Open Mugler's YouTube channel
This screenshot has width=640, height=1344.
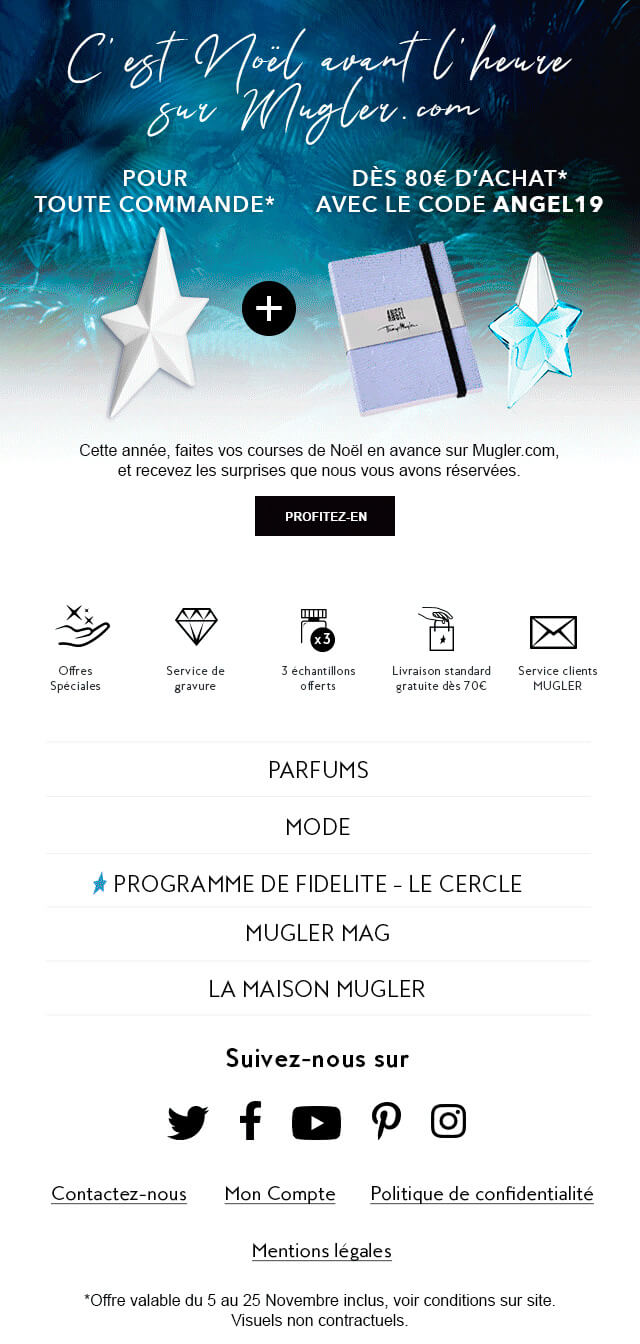click(x=316, y=1122)
